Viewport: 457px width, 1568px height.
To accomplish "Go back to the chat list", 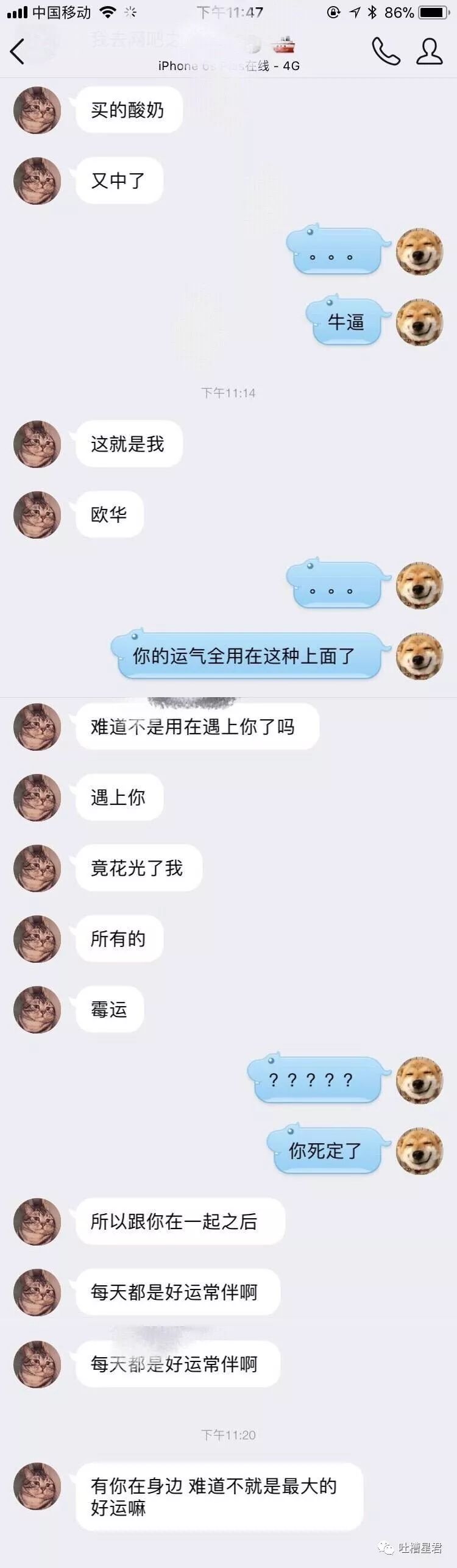I will 17,51.
